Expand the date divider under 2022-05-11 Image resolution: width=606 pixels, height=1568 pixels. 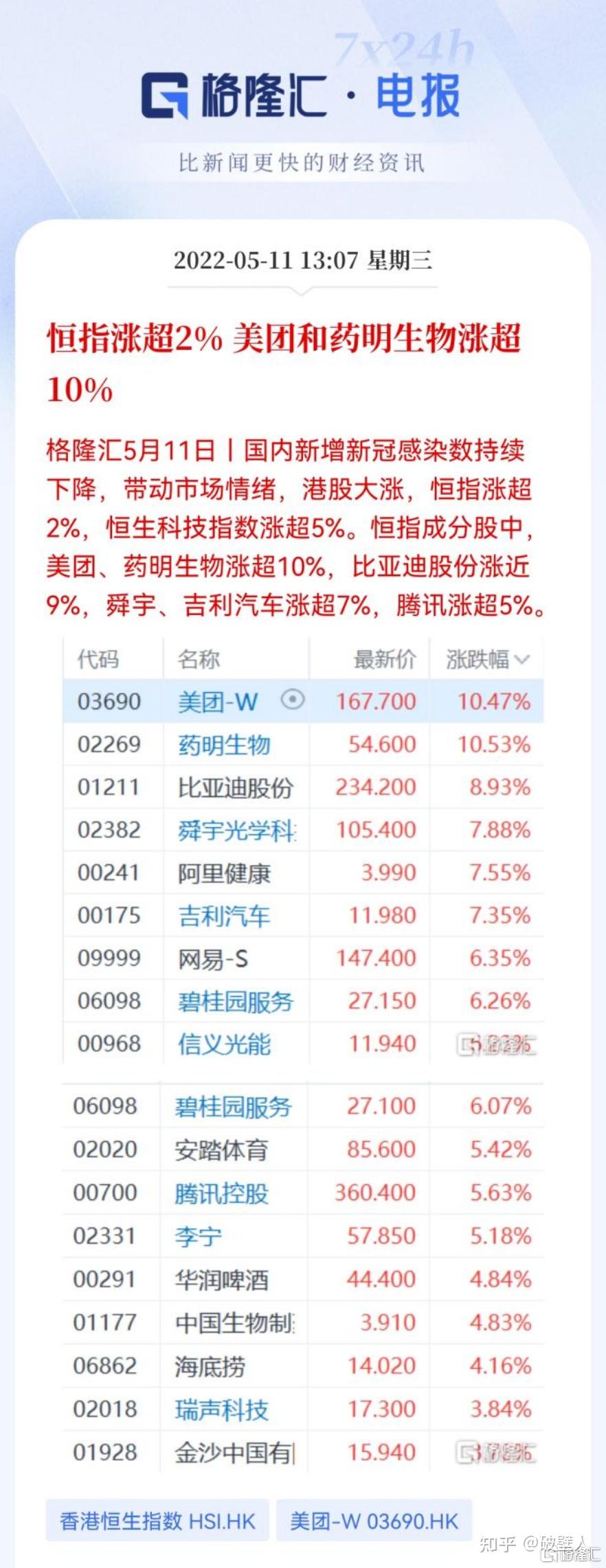point(302,292)
